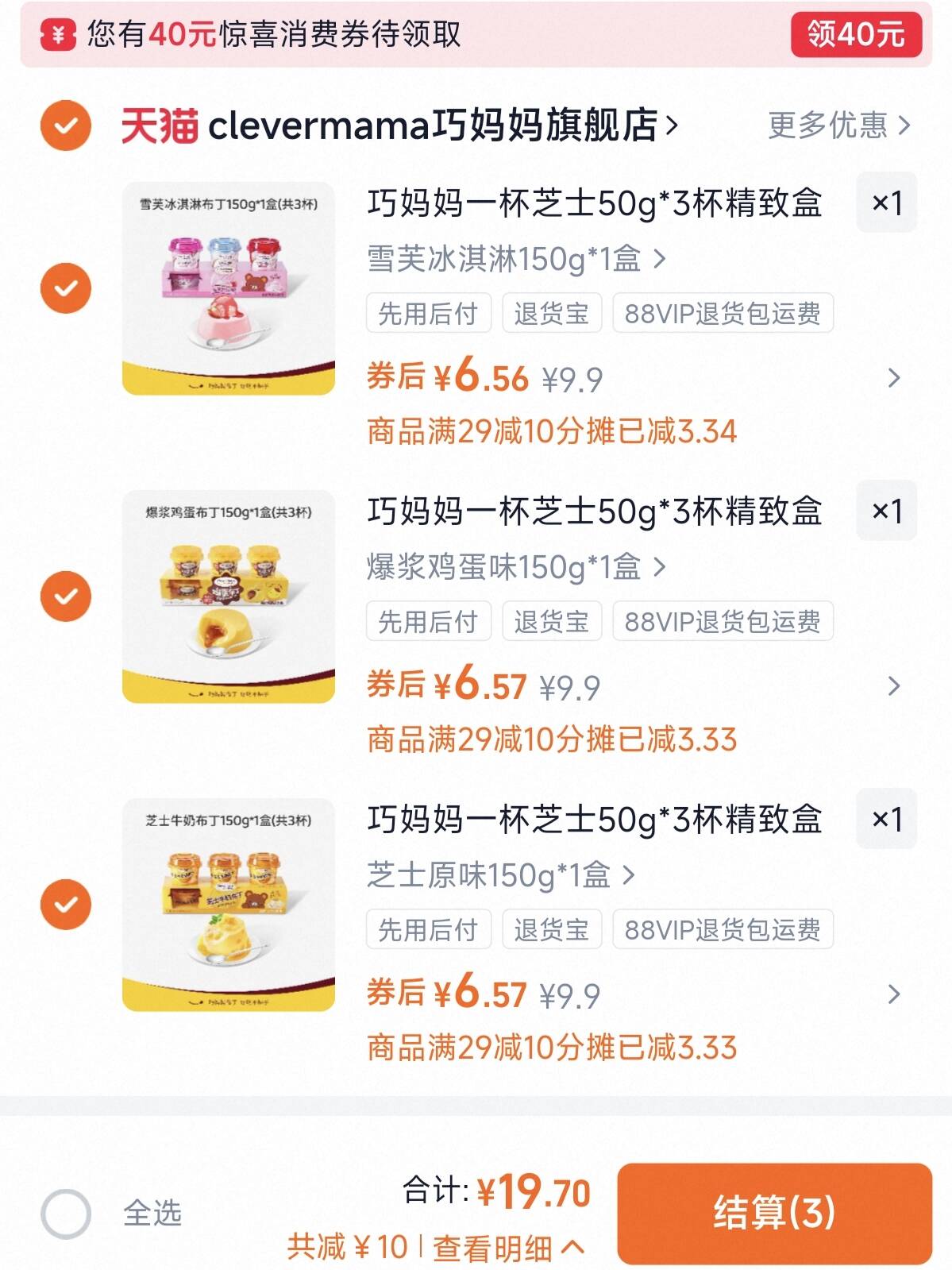This screenshot has height=1270, width=952.
Task: Open the 芝士牛奶布丁 product image
Action: pos(229,904)
